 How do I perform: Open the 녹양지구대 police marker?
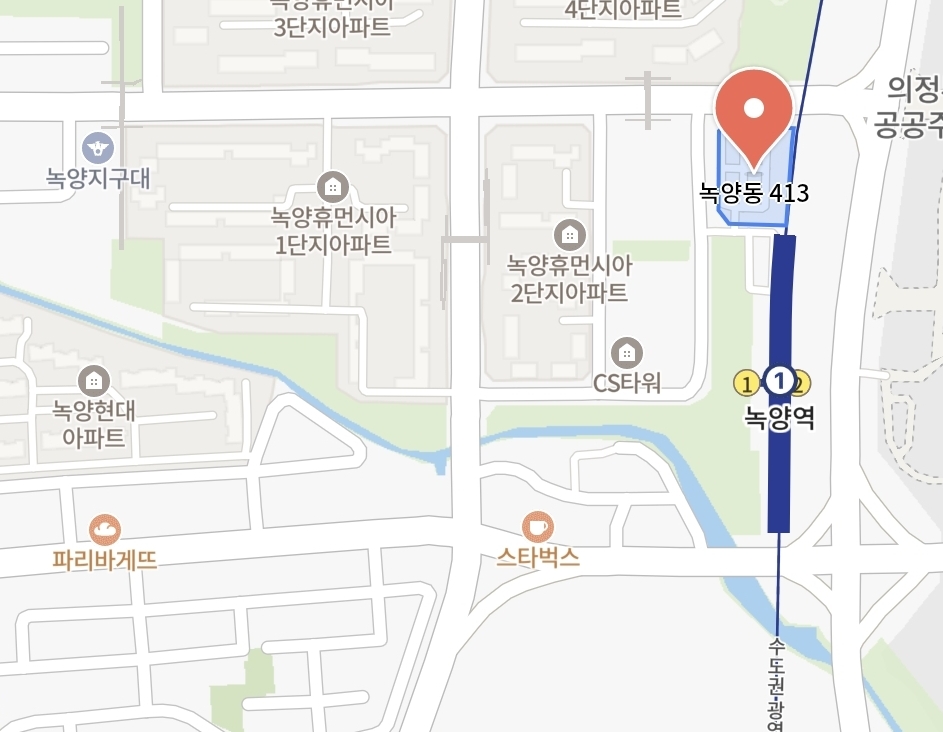[97, 148]
